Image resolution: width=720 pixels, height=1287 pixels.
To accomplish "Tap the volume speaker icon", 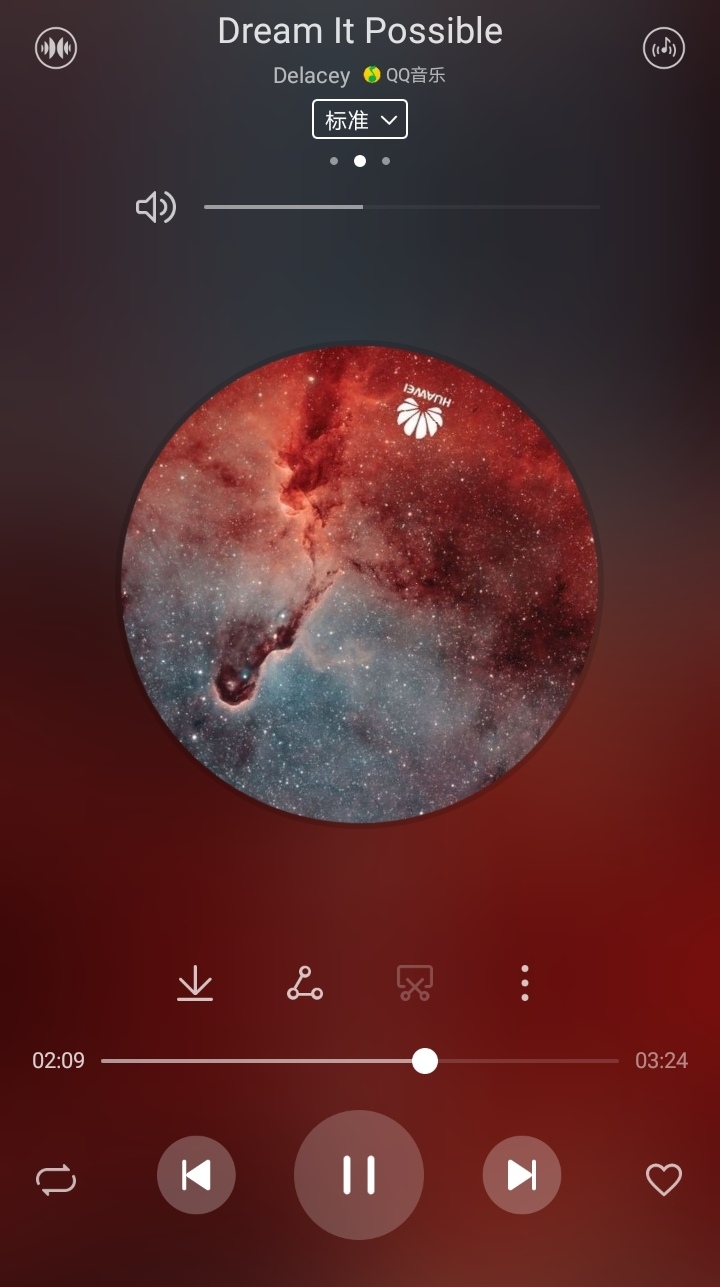I will point(156,207).
